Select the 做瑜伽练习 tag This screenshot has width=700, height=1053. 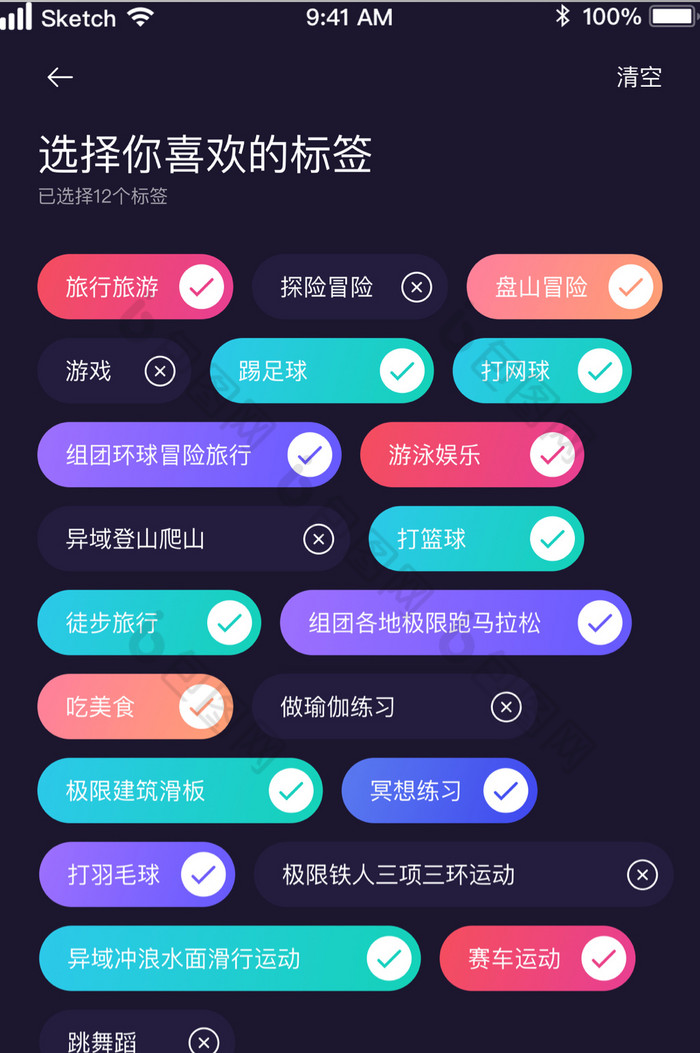(394, 707)
